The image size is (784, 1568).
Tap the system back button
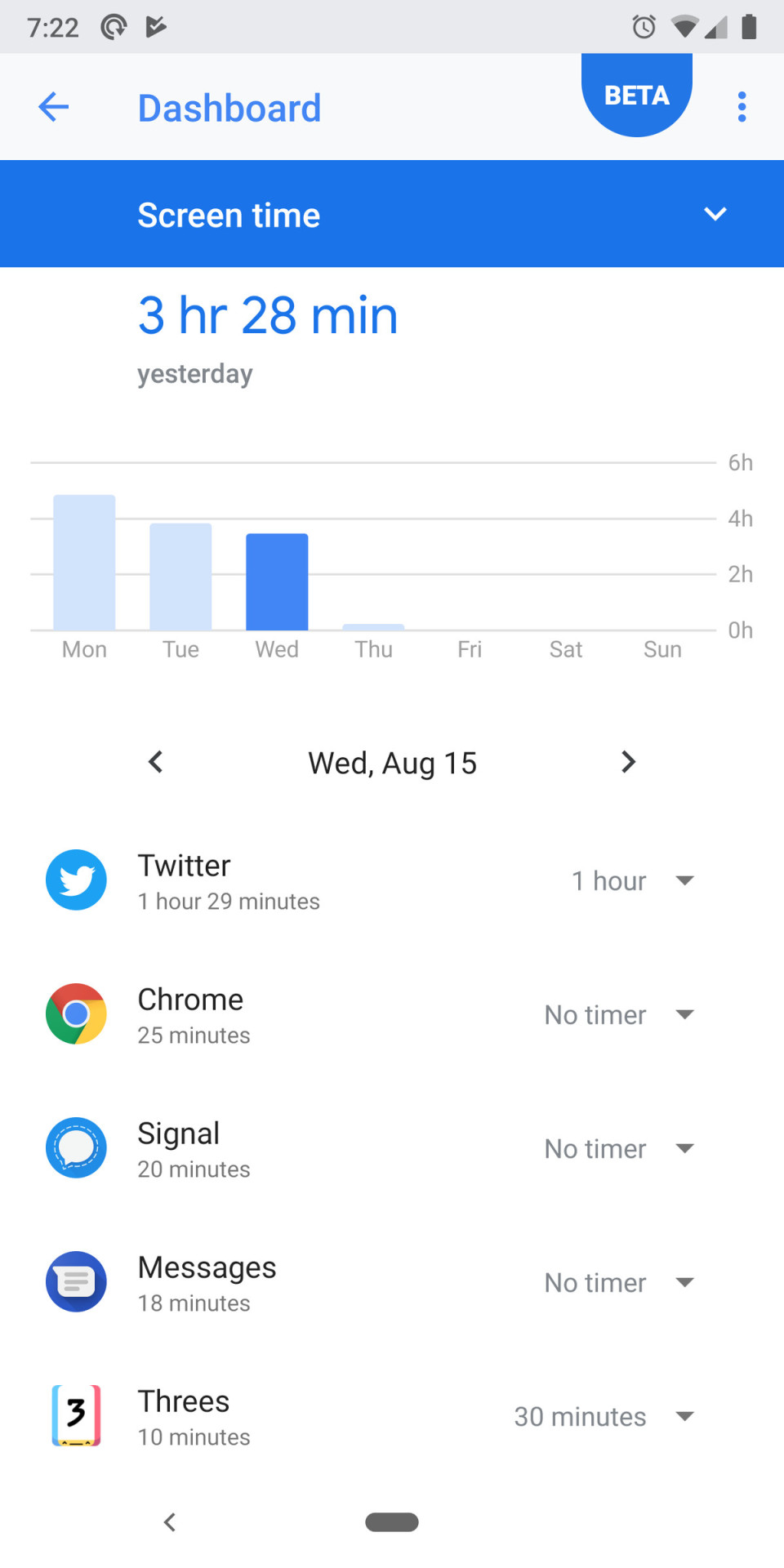click(170, 1522)
